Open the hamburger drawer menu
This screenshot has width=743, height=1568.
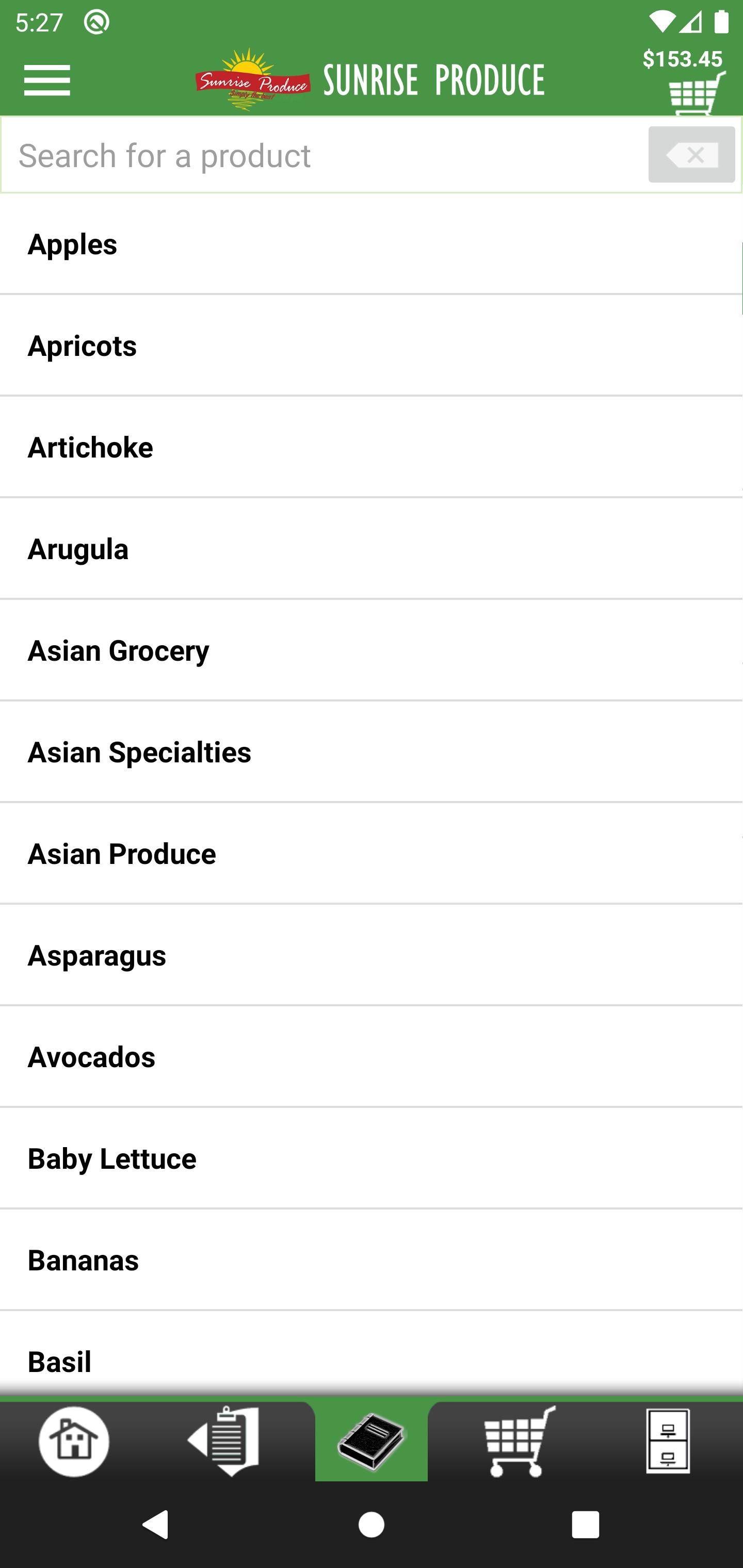click(47, 80)
